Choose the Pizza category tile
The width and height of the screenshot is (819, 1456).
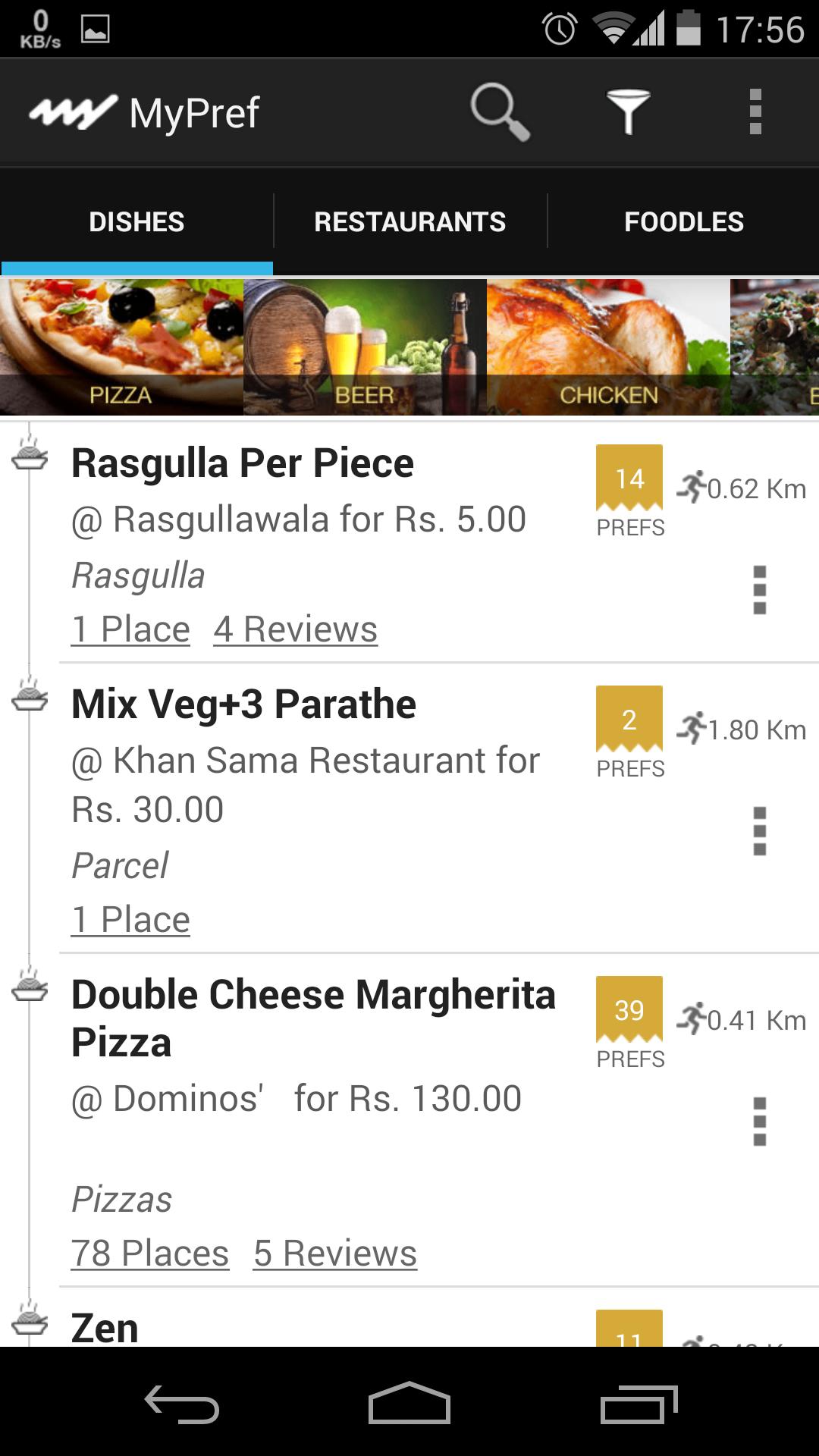121,347
